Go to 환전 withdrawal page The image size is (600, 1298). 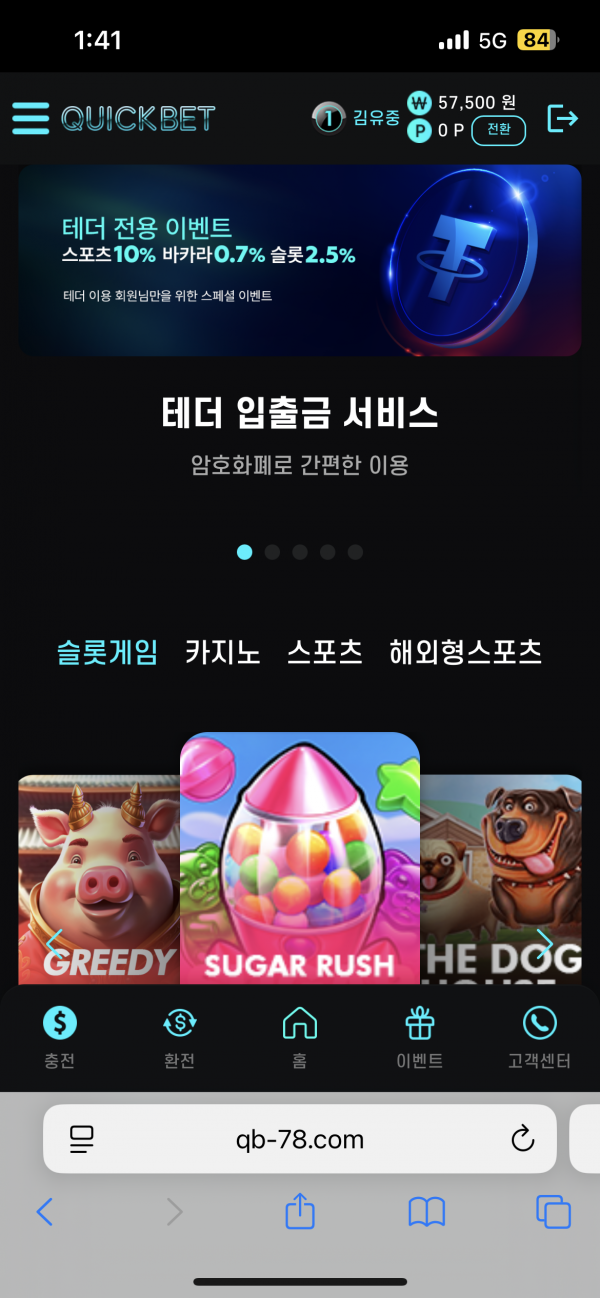click(x=180, y=1037)
